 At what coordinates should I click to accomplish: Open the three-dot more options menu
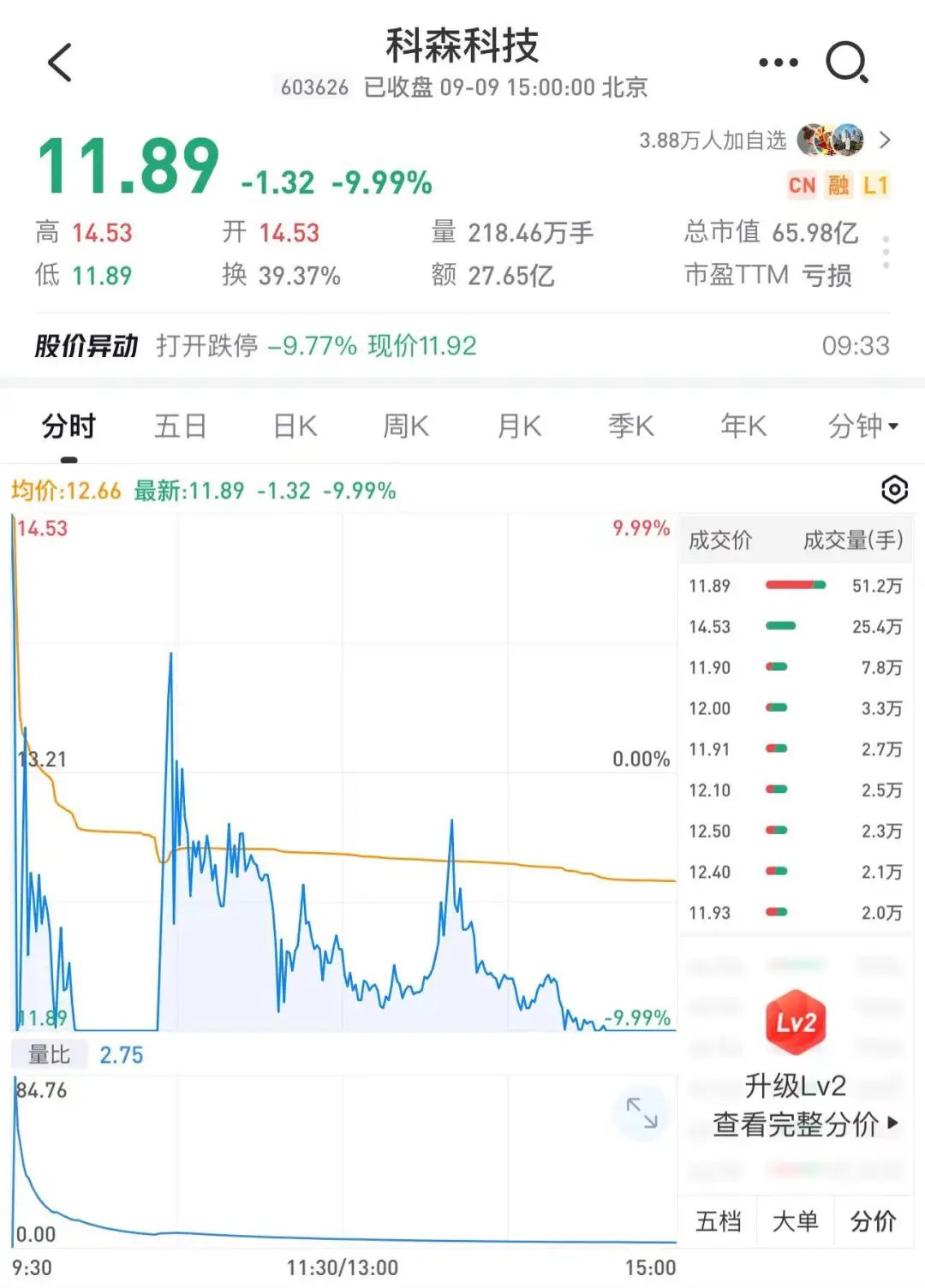778,63
